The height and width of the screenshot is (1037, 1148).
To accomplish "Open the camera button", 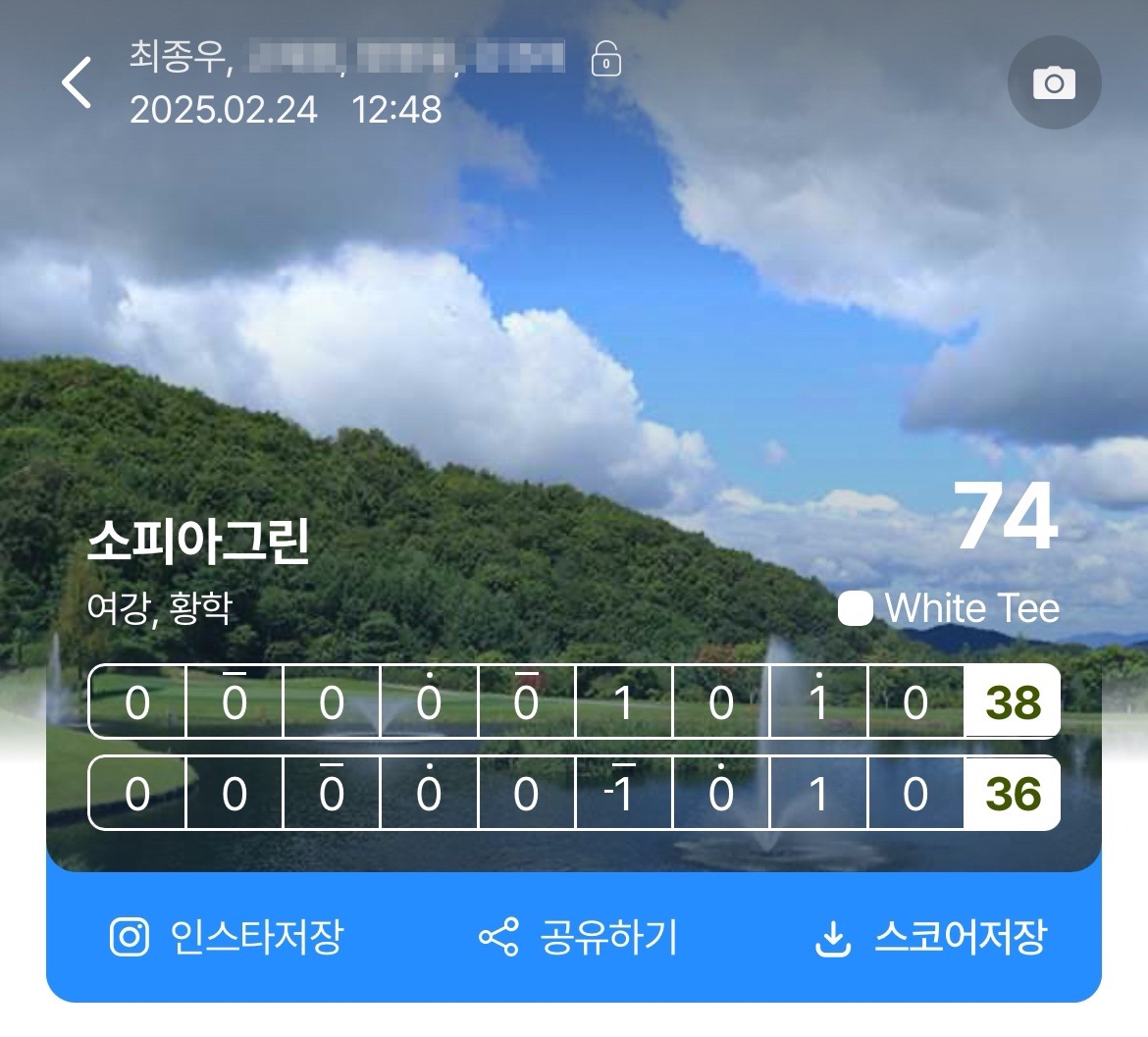I will 1054,82.
